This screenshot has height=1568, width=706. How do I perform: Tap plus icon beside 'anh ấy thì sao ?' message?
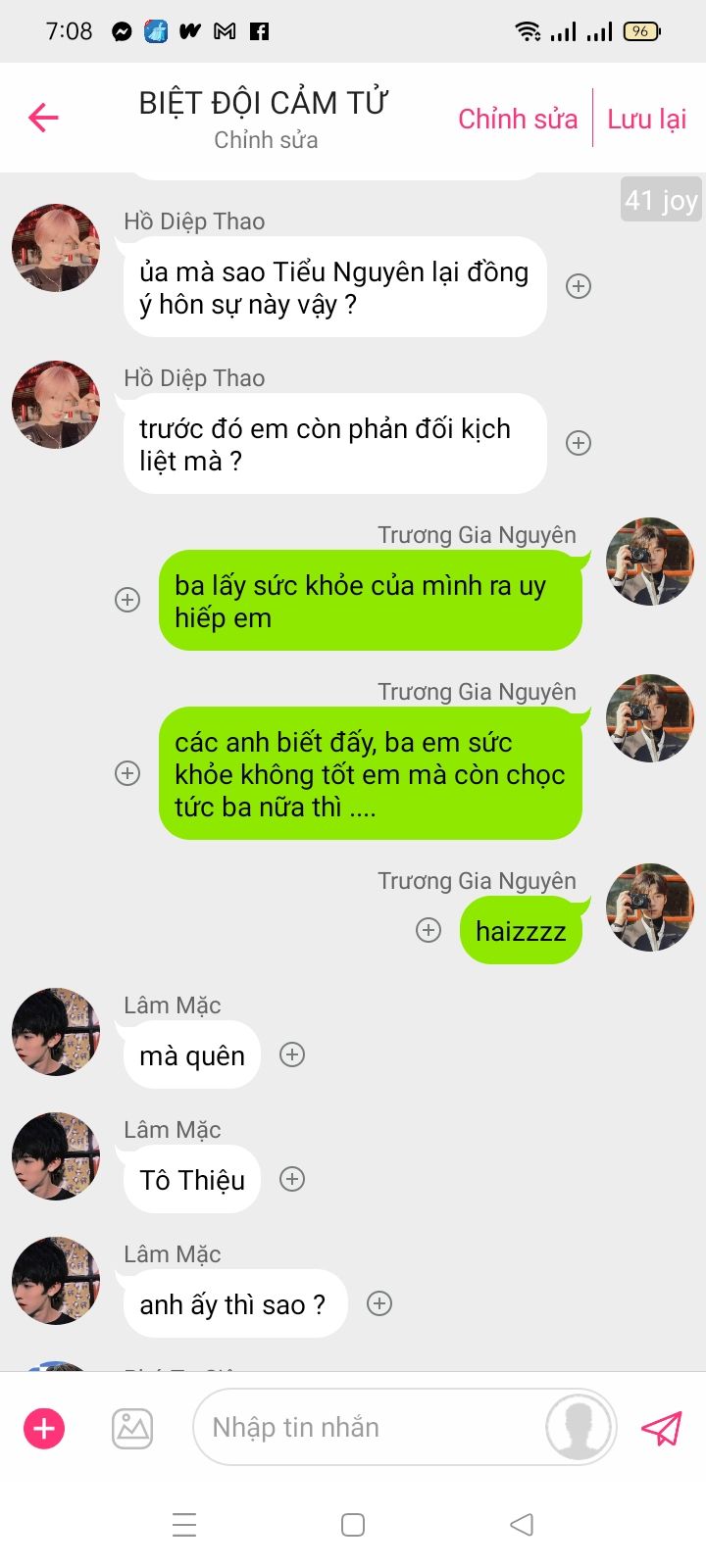[x=379, y=1303]
